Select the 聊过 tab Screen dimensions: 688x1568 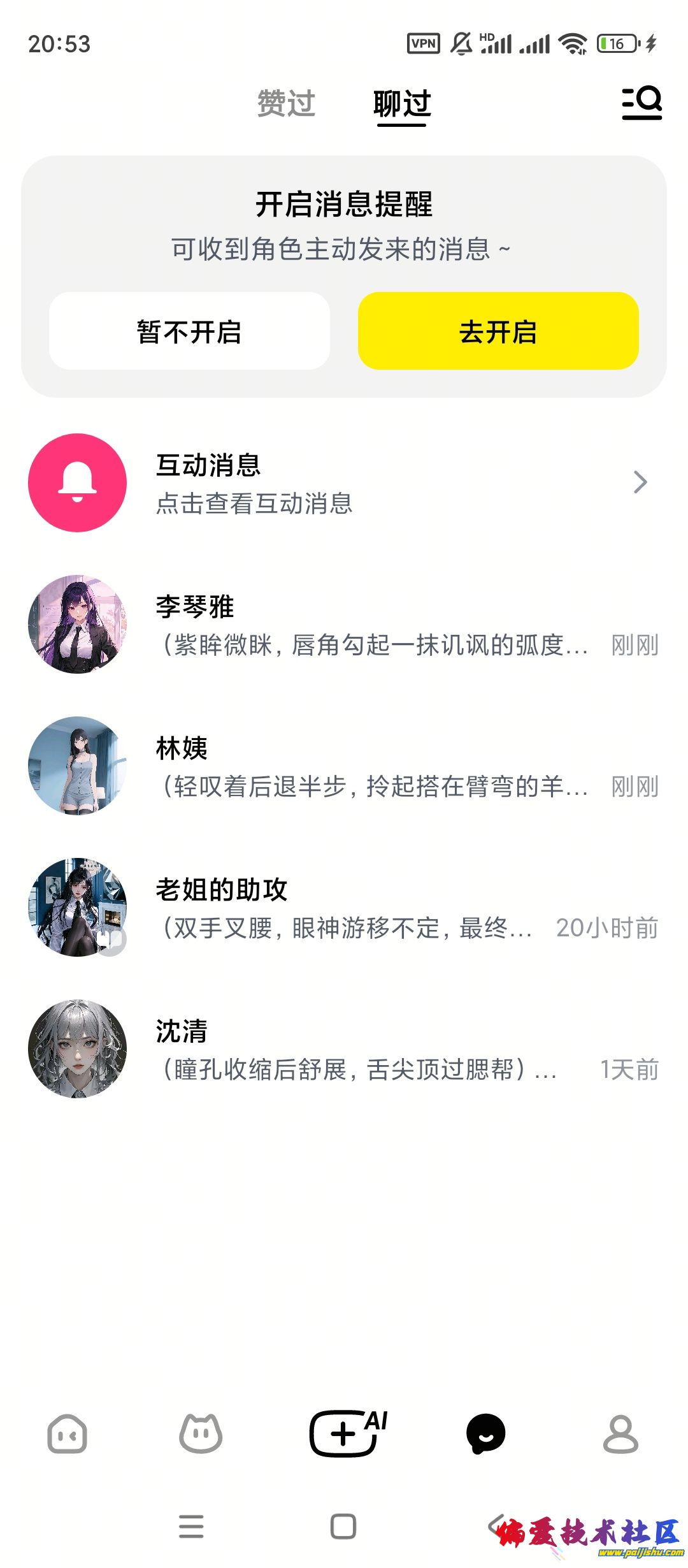[x=402, y=105]
